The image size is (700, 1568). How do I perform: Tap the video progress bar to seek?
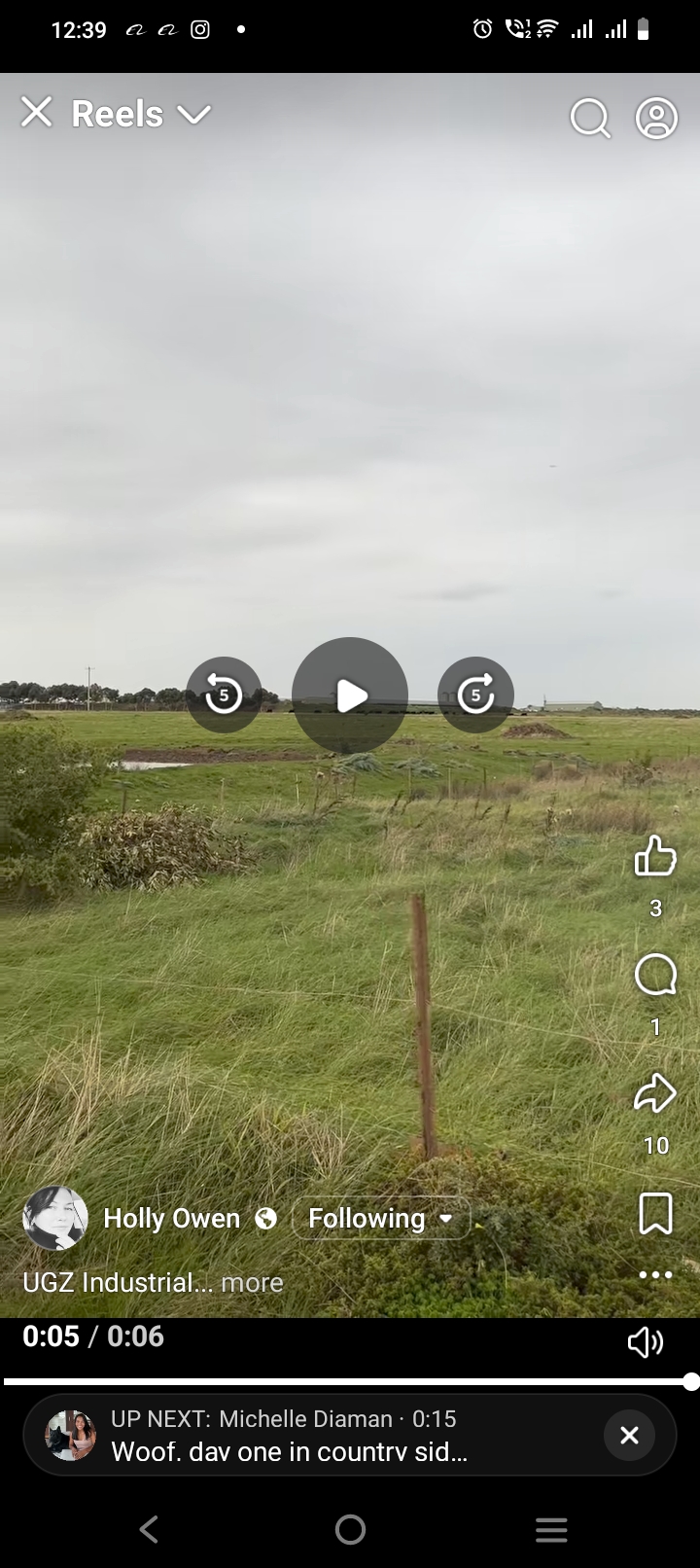click(x=350, y=1381)
